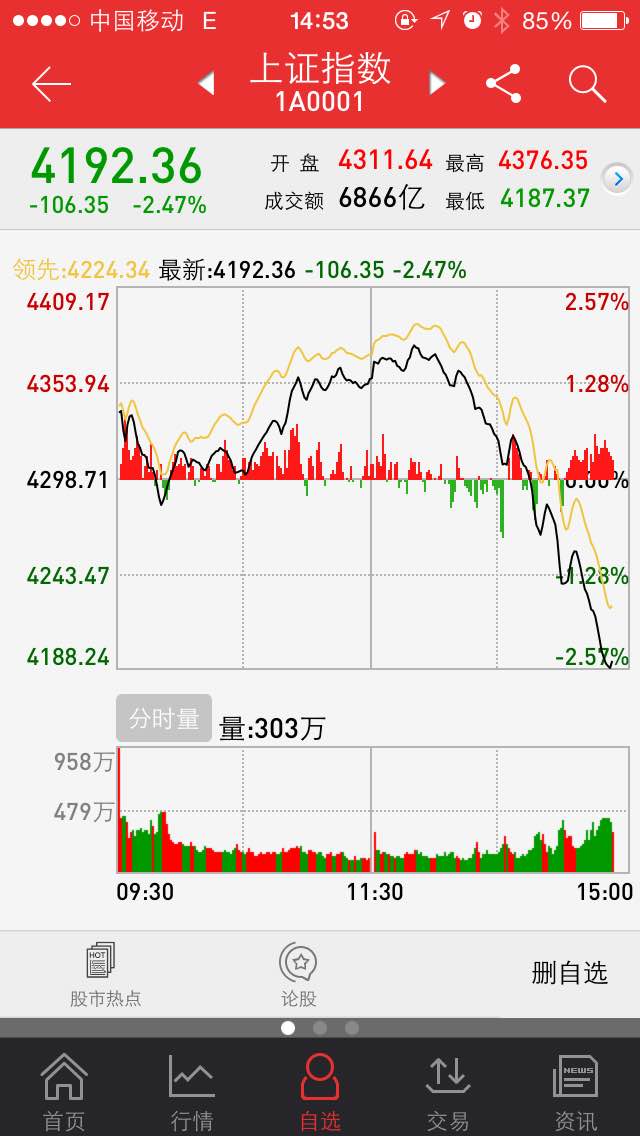Switch to the next stock with right triangle
The height and width of the screenshot is (1136, 640).
436,84
